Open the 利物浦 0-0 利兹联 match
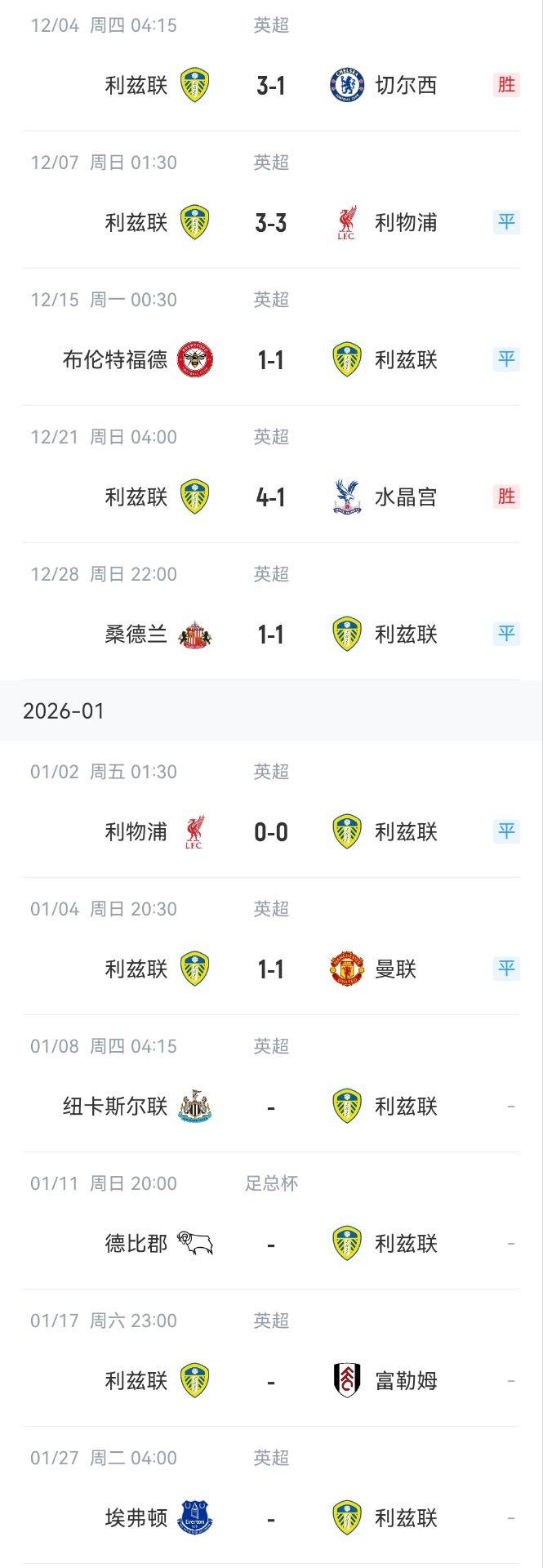Viewport: 543px width, 1568px height. (270, 831)
